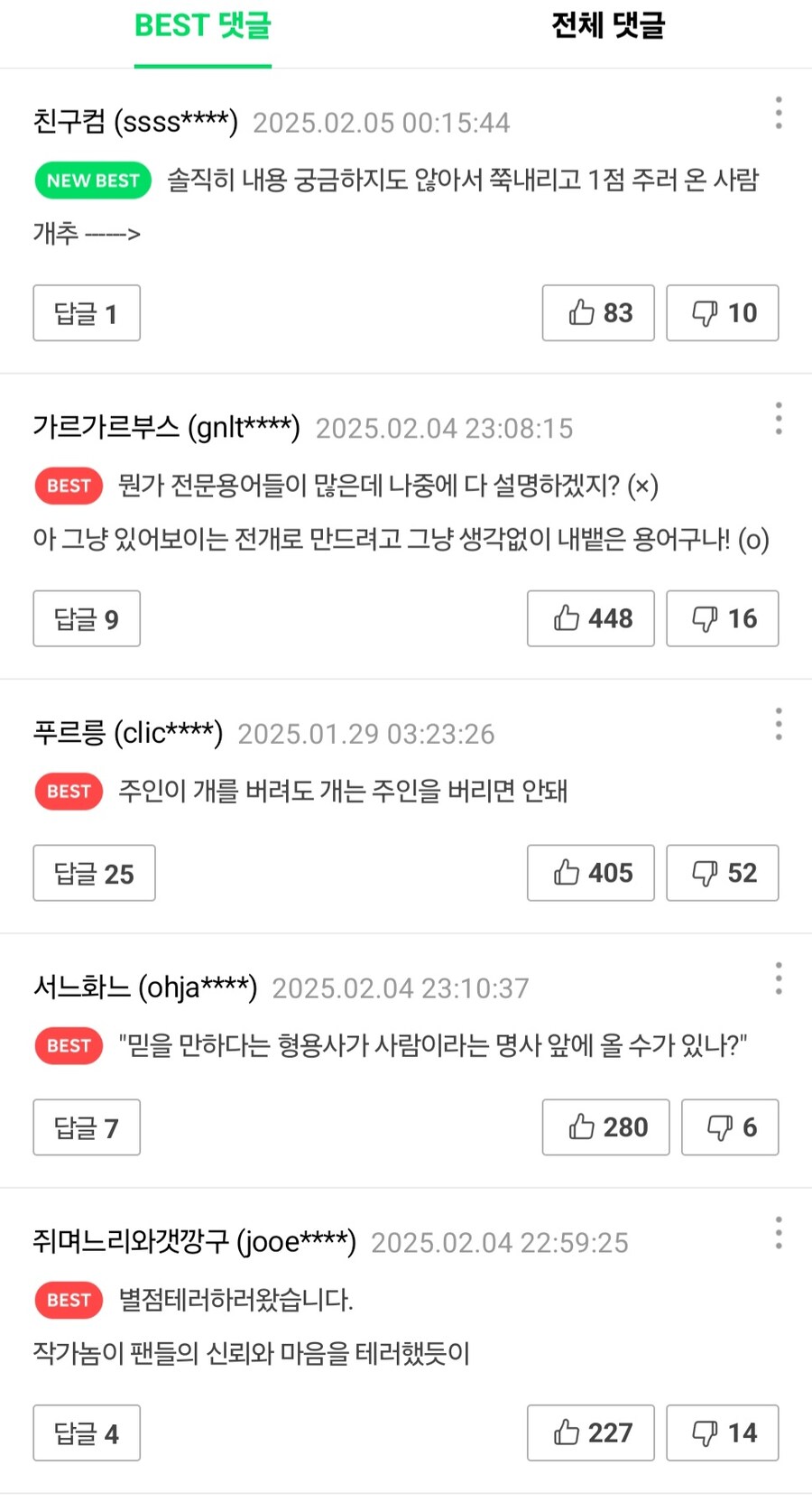Open overflow menu on 친구컴's comment
The image size is (812, 1511).
(778, 113)
